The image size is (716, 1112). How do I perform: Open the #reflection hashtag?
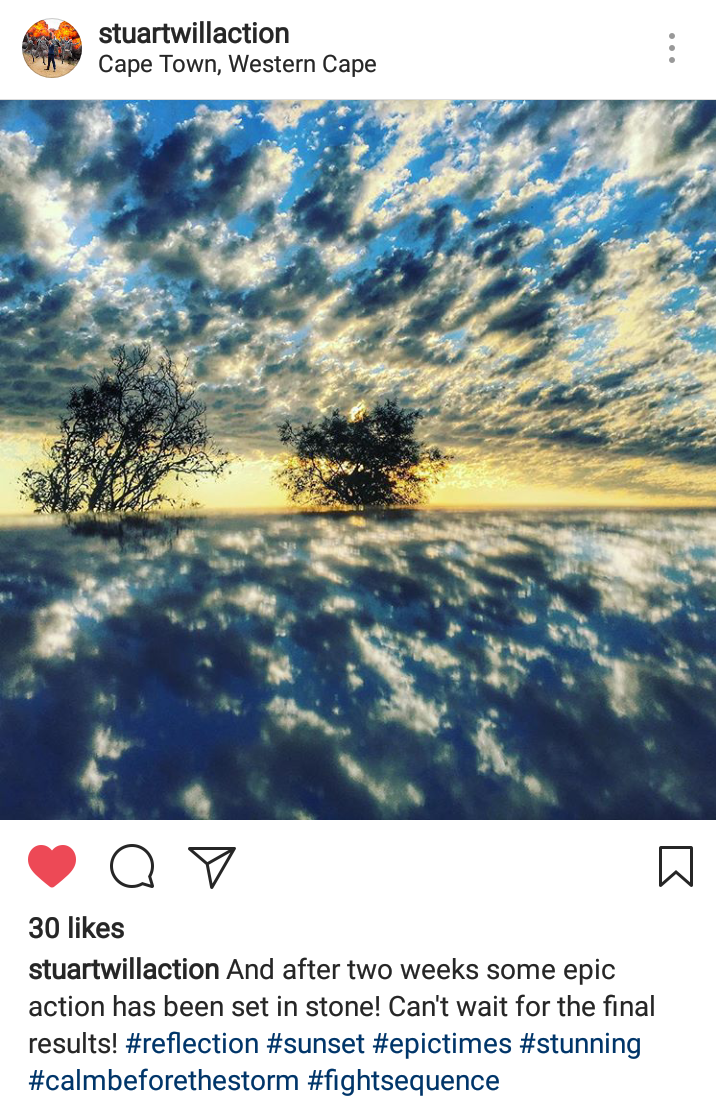tap(192, 1044)
